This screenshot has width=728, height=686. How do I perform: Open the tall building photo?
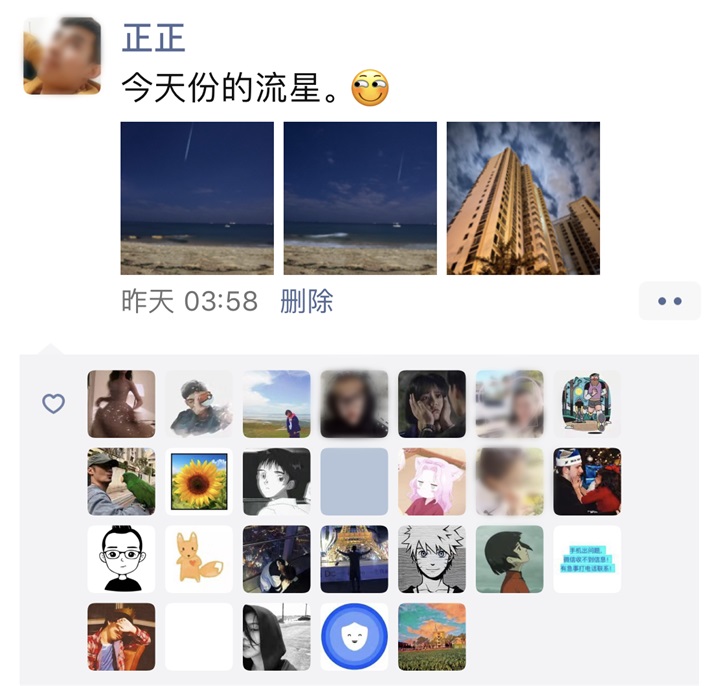coord(523,198)
